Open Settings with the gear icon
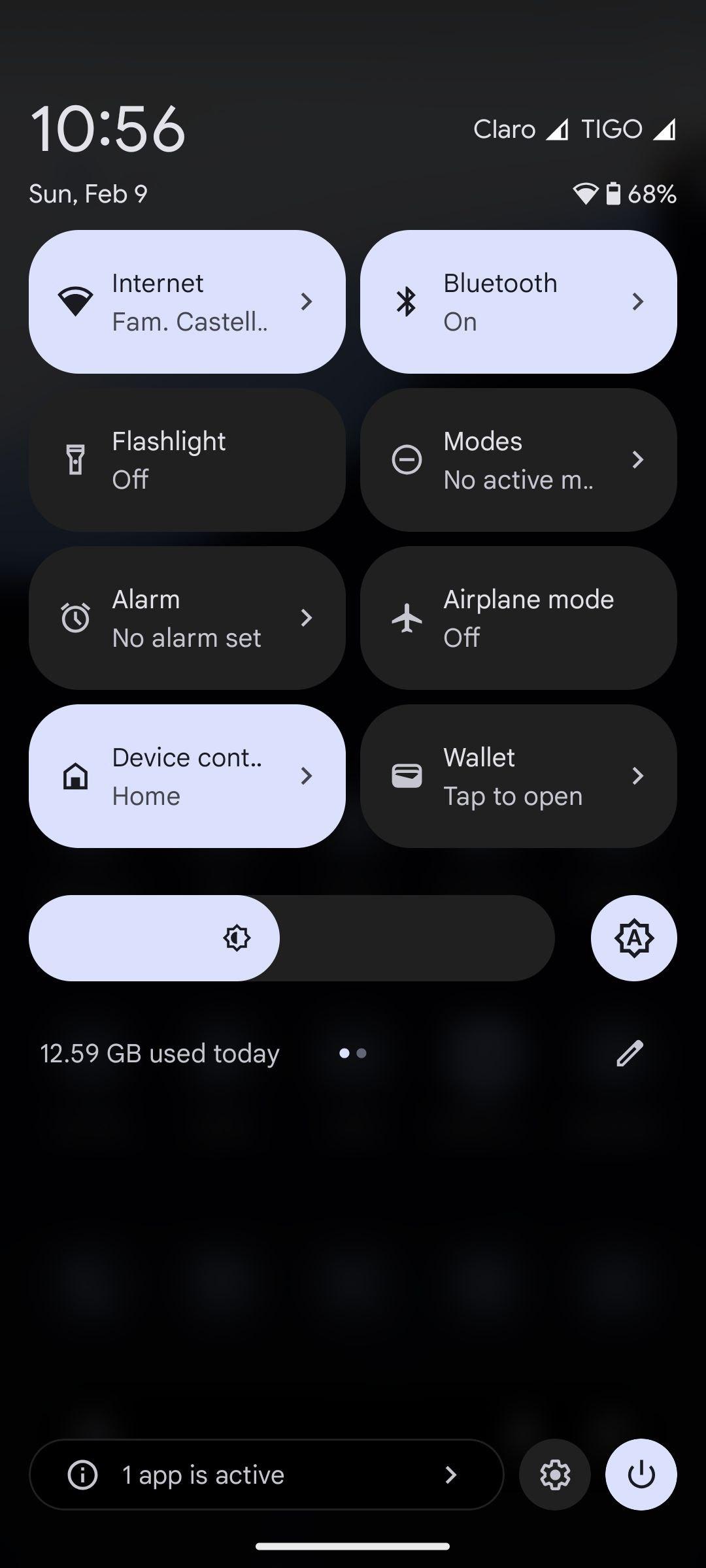This screenshot has width=706, height=1568. [x=555, y=1475]
